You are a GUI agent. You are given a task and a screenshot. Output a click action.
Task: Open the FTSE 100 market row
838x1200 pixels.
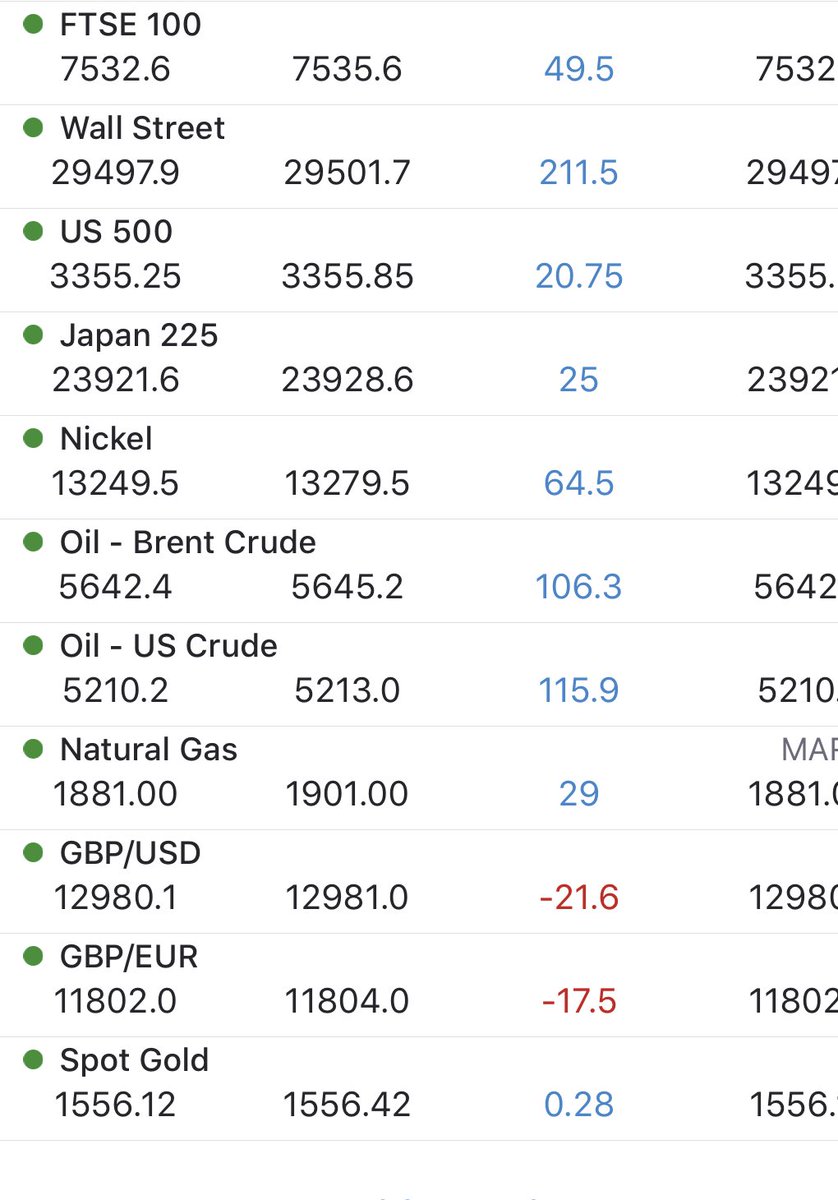click(419, 51)
